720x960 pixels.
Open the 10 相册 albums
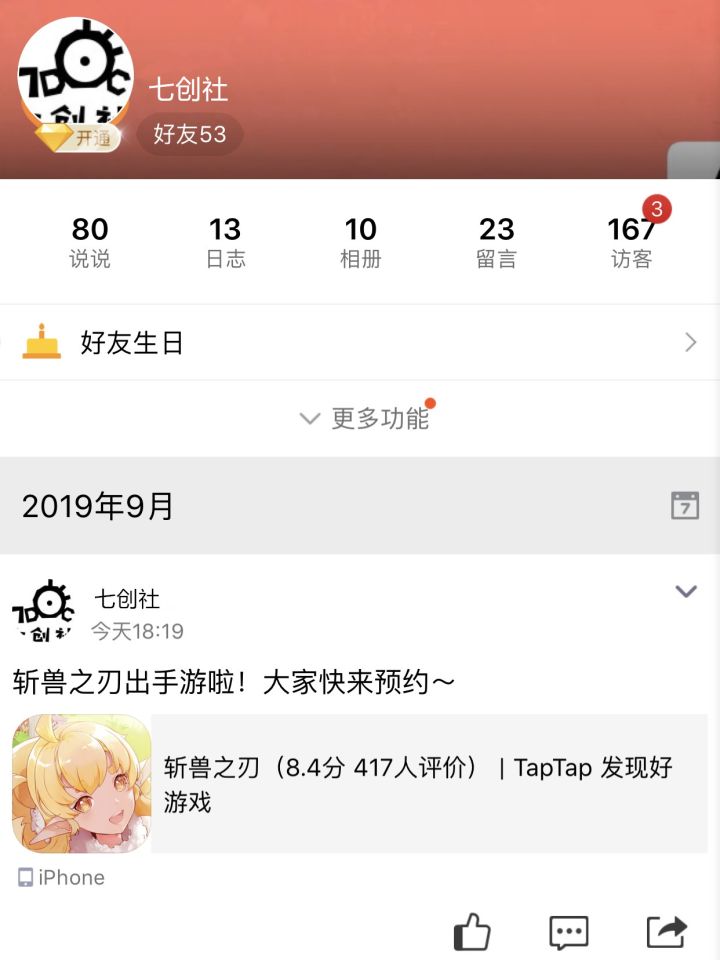[361, 242]
